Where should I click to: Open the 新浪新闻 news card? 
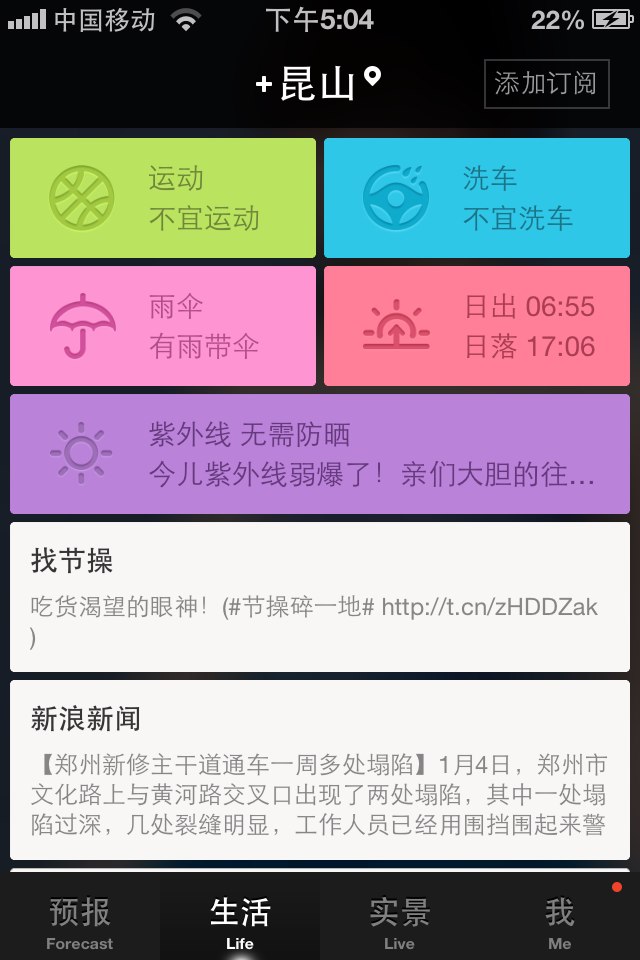[320, 769]
